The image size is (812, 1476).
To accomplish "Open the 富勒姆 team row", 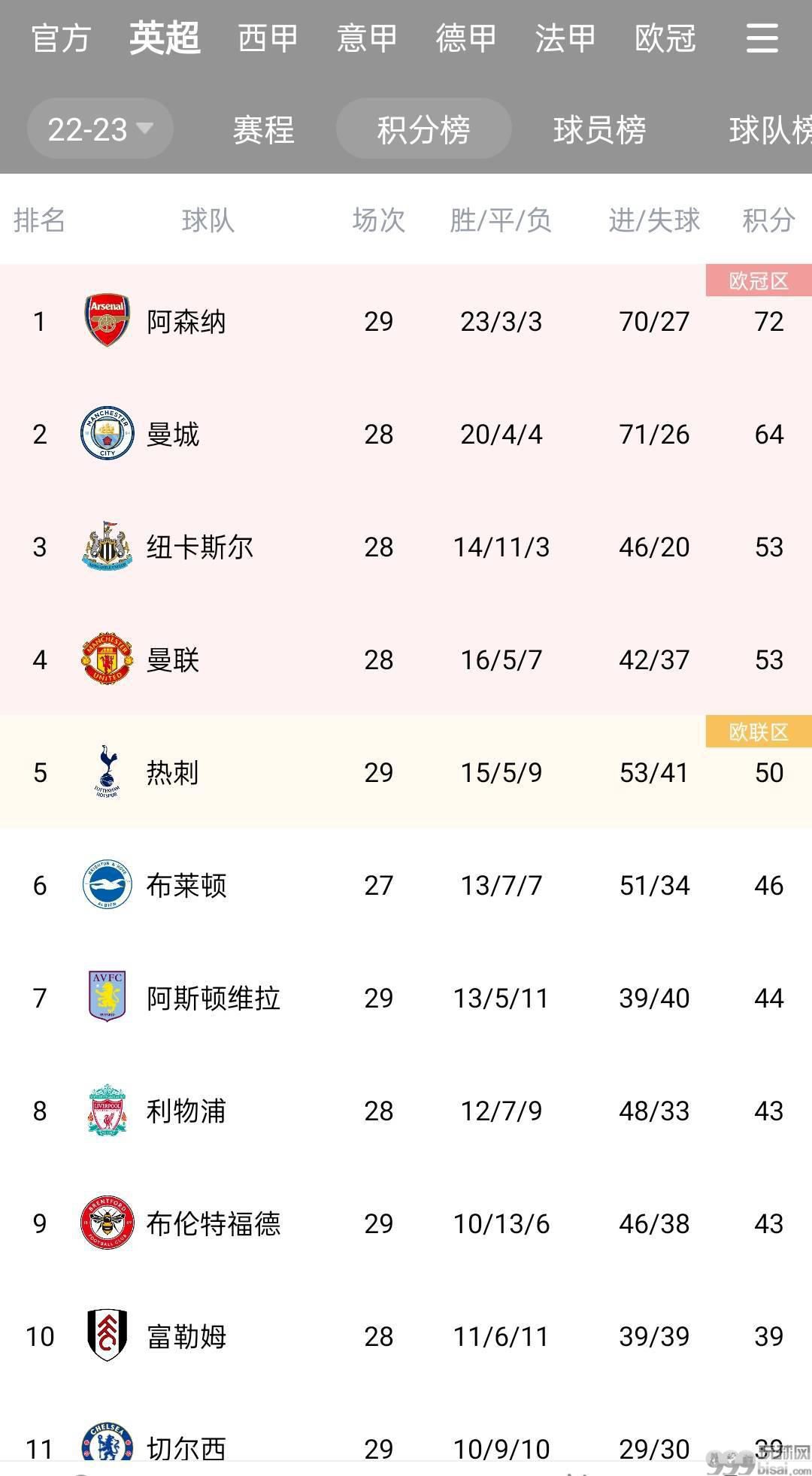I will point(406,1336).
